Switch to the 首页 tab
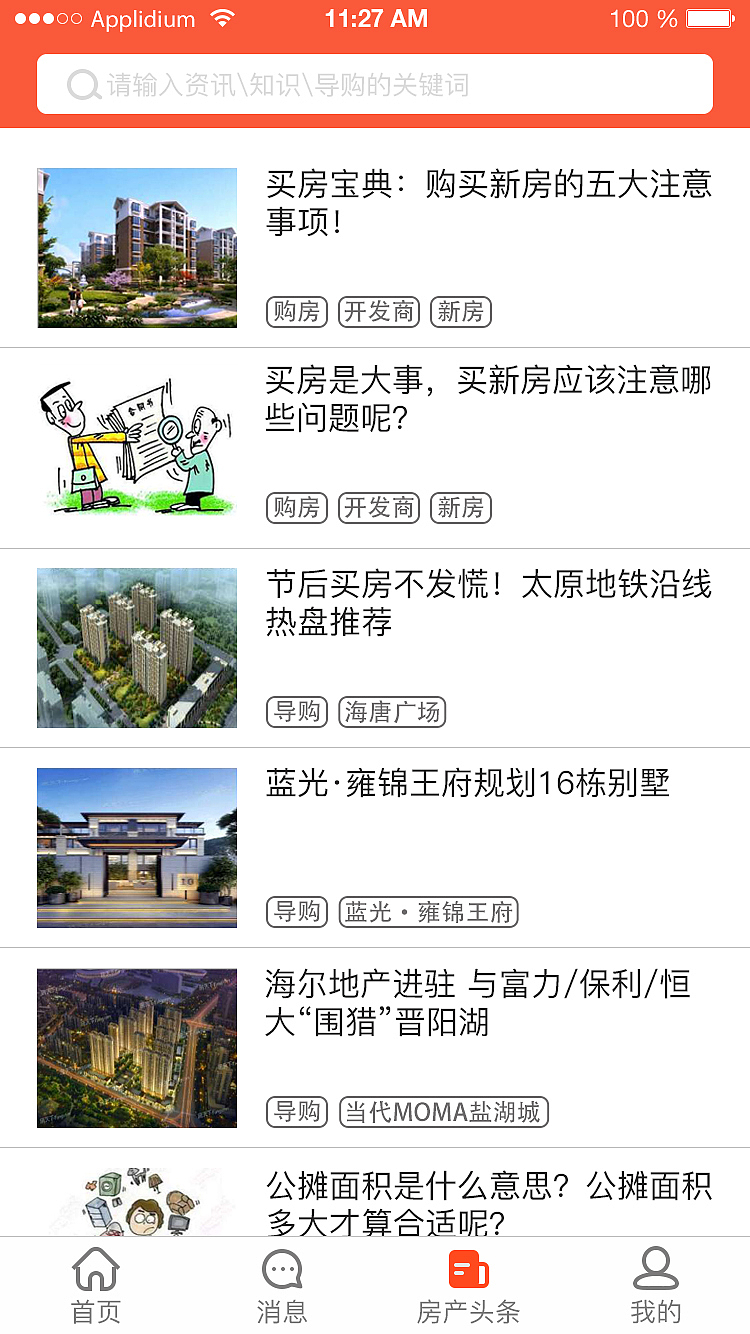The height and width of the screenshot is (1334, 750). 94,1285
